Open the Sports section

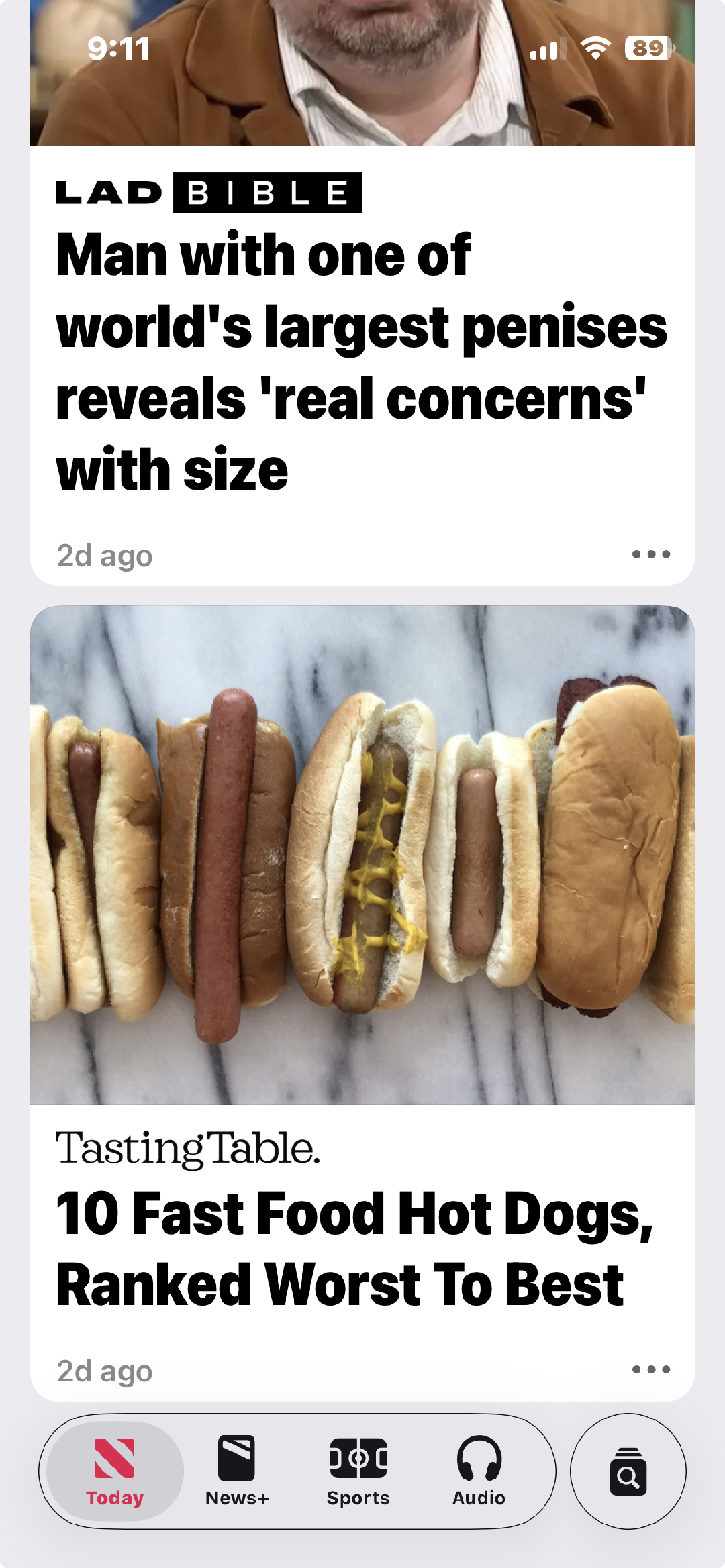tap(358, 1476)
